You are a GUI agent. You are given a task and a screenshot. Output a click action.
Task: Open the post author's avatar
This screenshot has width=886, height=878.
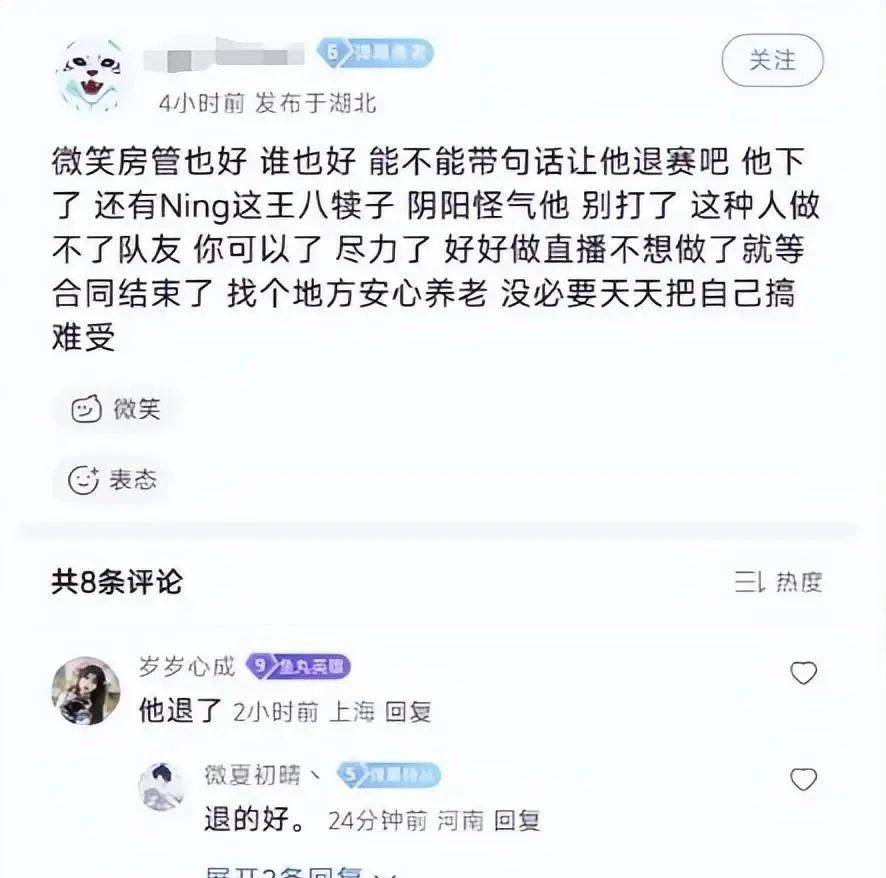point(88,75)
